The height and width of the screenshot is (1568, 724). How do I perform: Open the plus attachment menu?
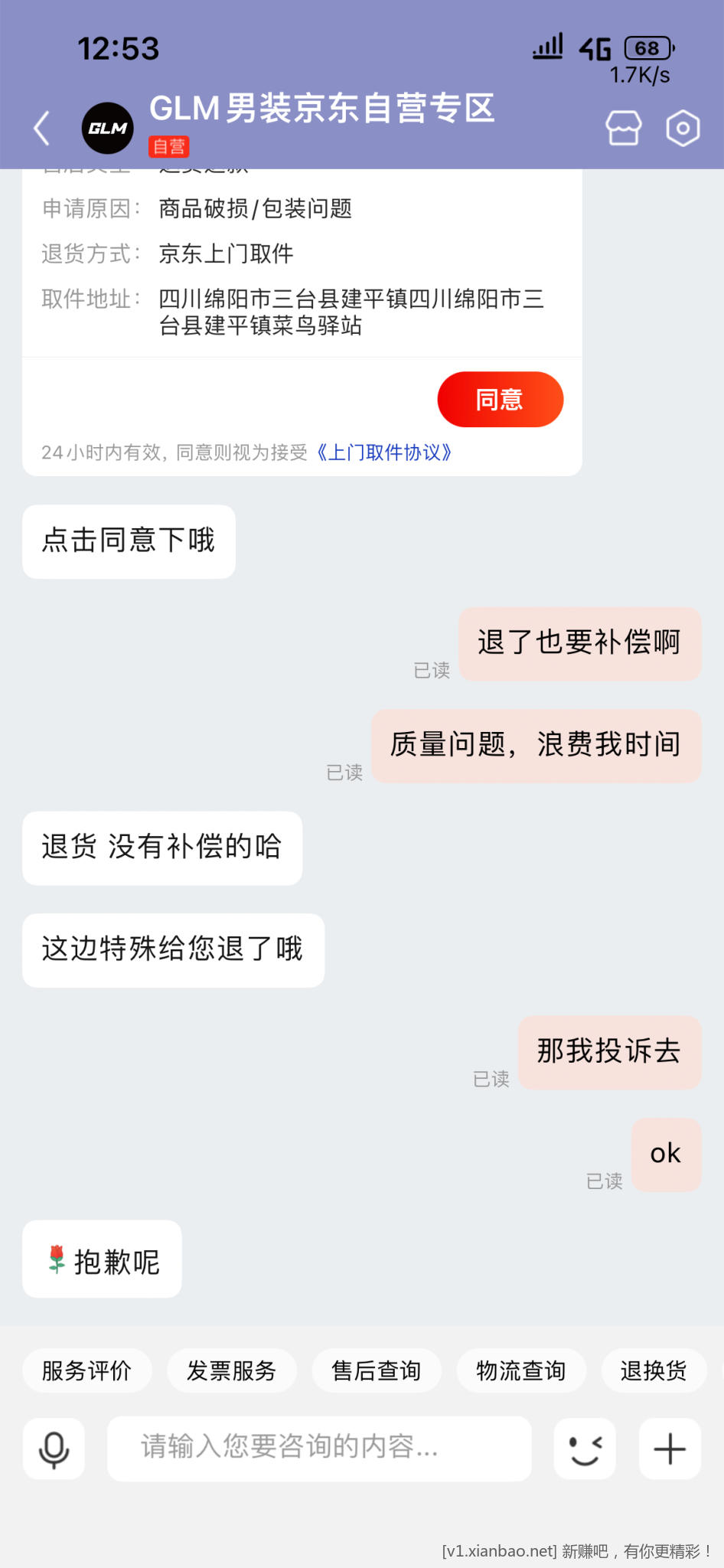(x=670, y=1449)
